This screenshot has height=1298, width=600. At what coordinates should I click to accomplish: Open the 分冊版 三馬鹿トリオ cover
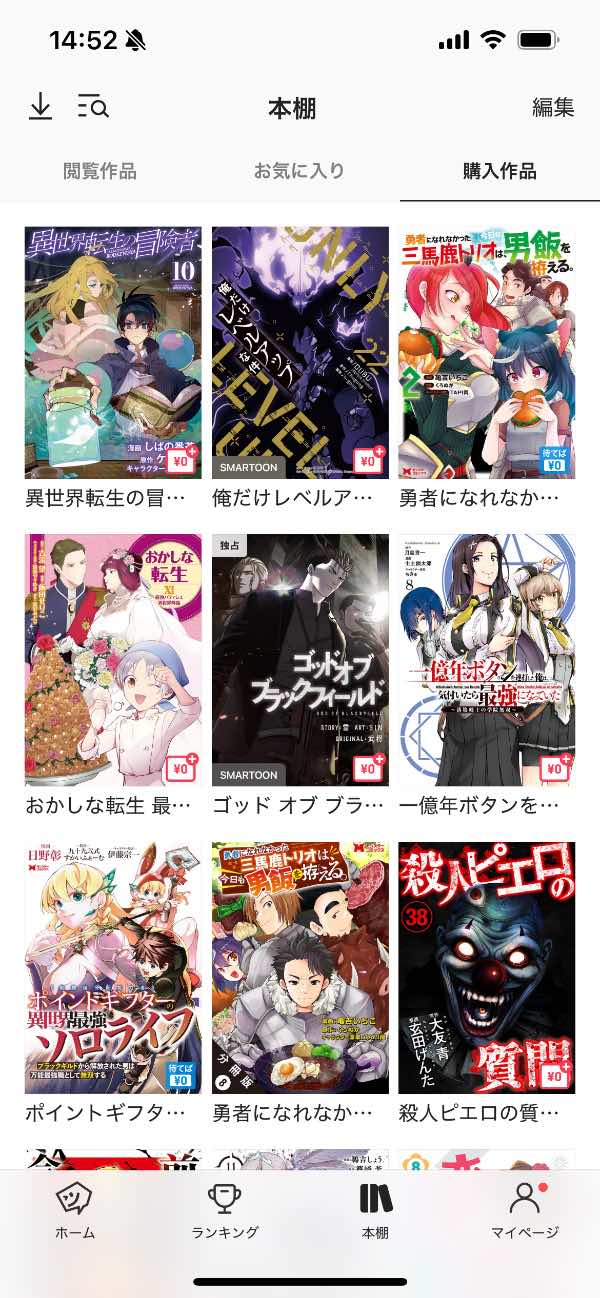[300, 967]
